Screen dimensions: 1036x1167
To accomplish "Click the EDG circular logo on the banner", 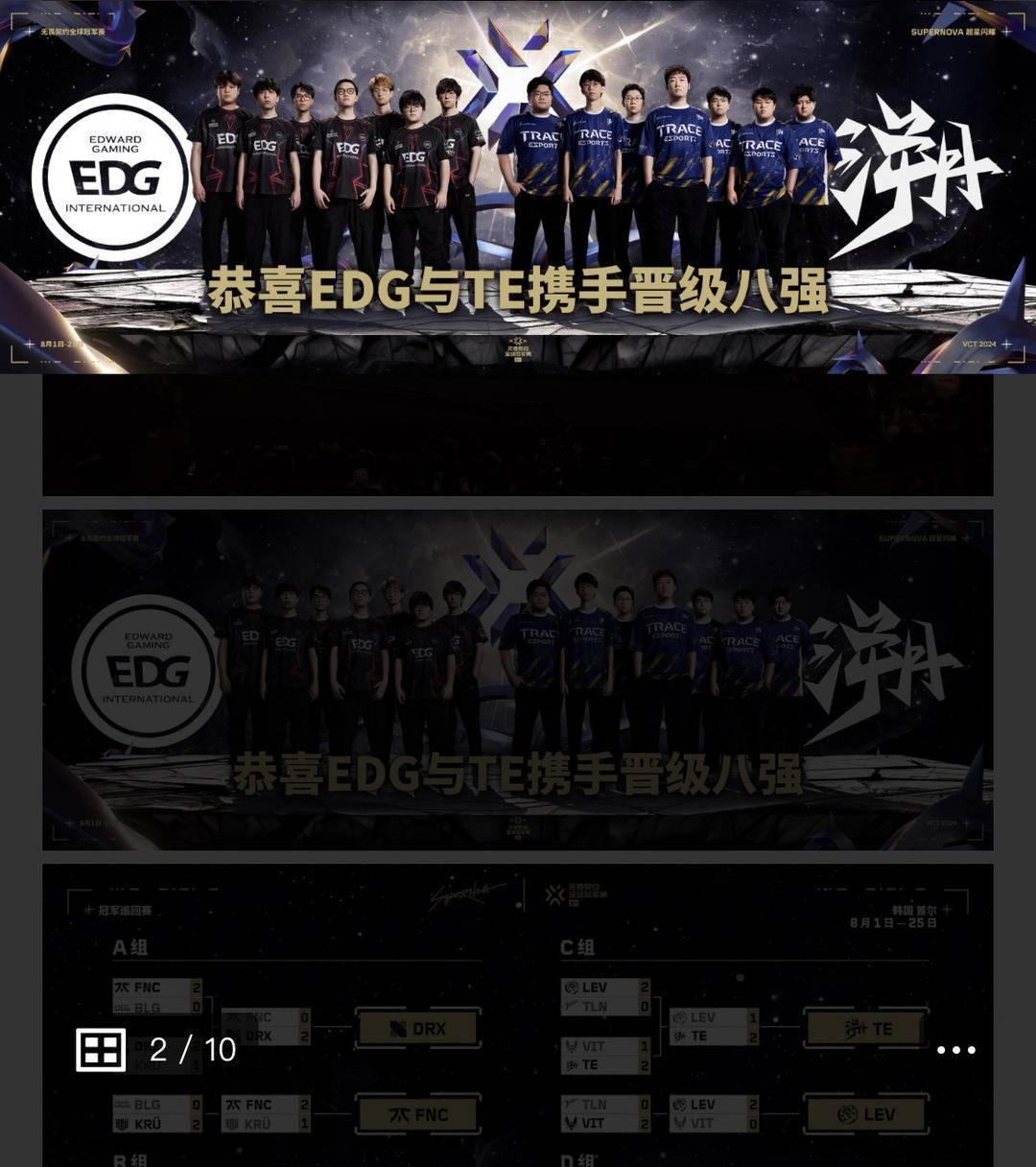I will pyautogui.click(x=114, y=173).
